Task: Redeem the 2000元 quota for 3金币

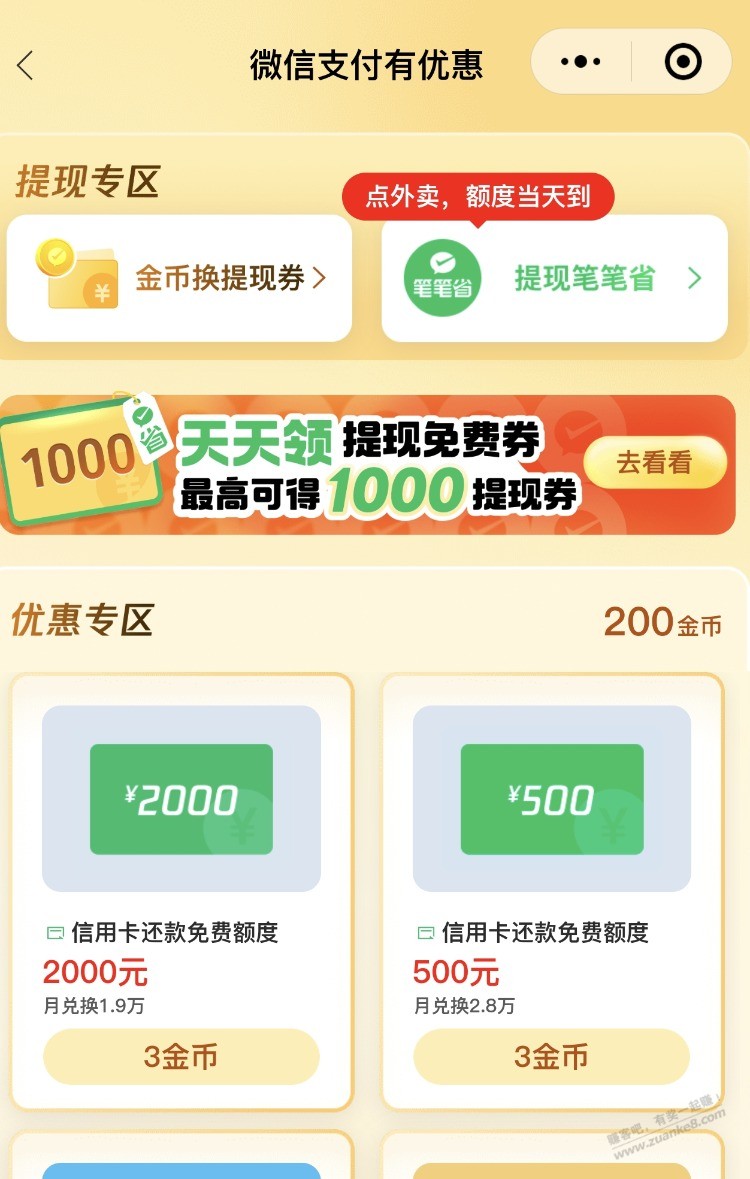Action: coord(181,1057)
